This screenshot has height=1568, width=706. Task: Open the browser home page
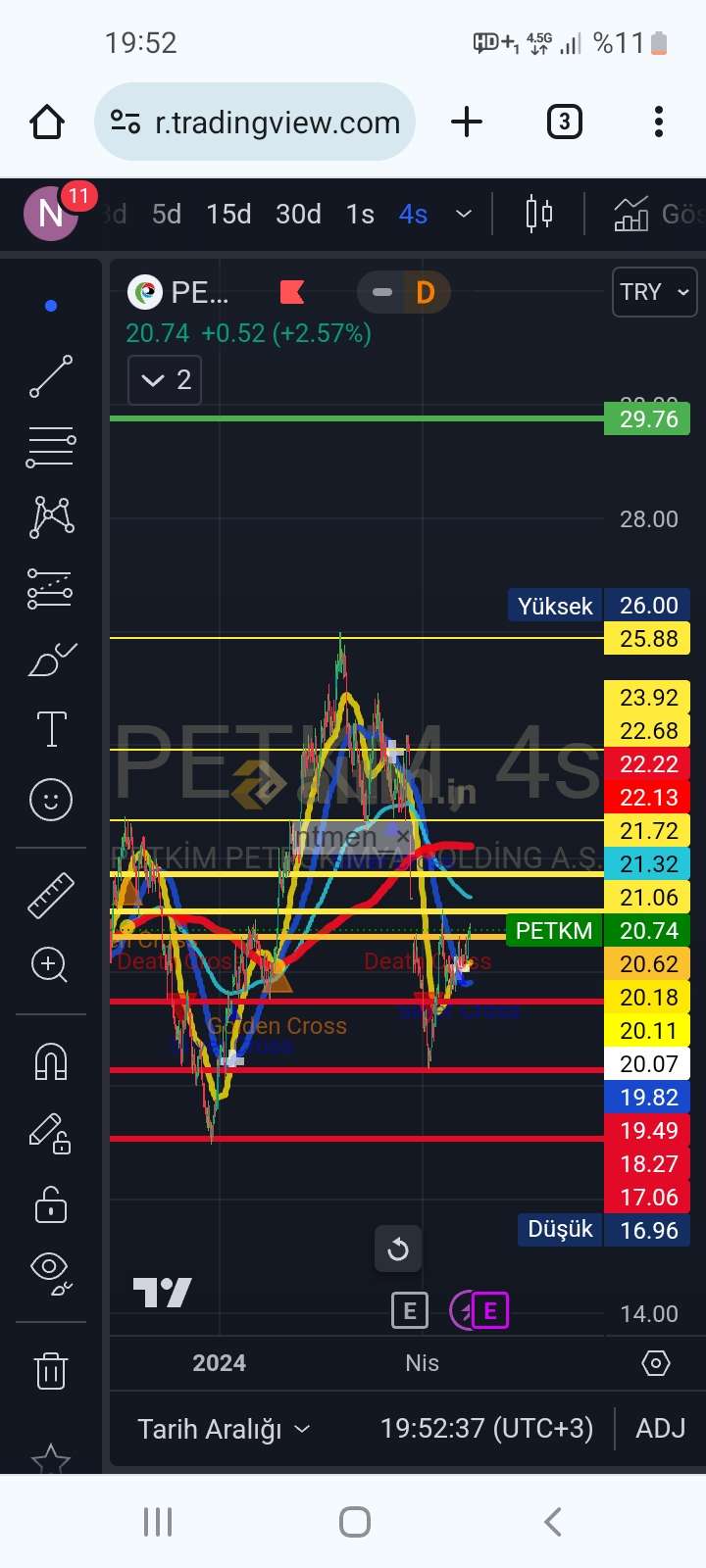pos(47,122)
